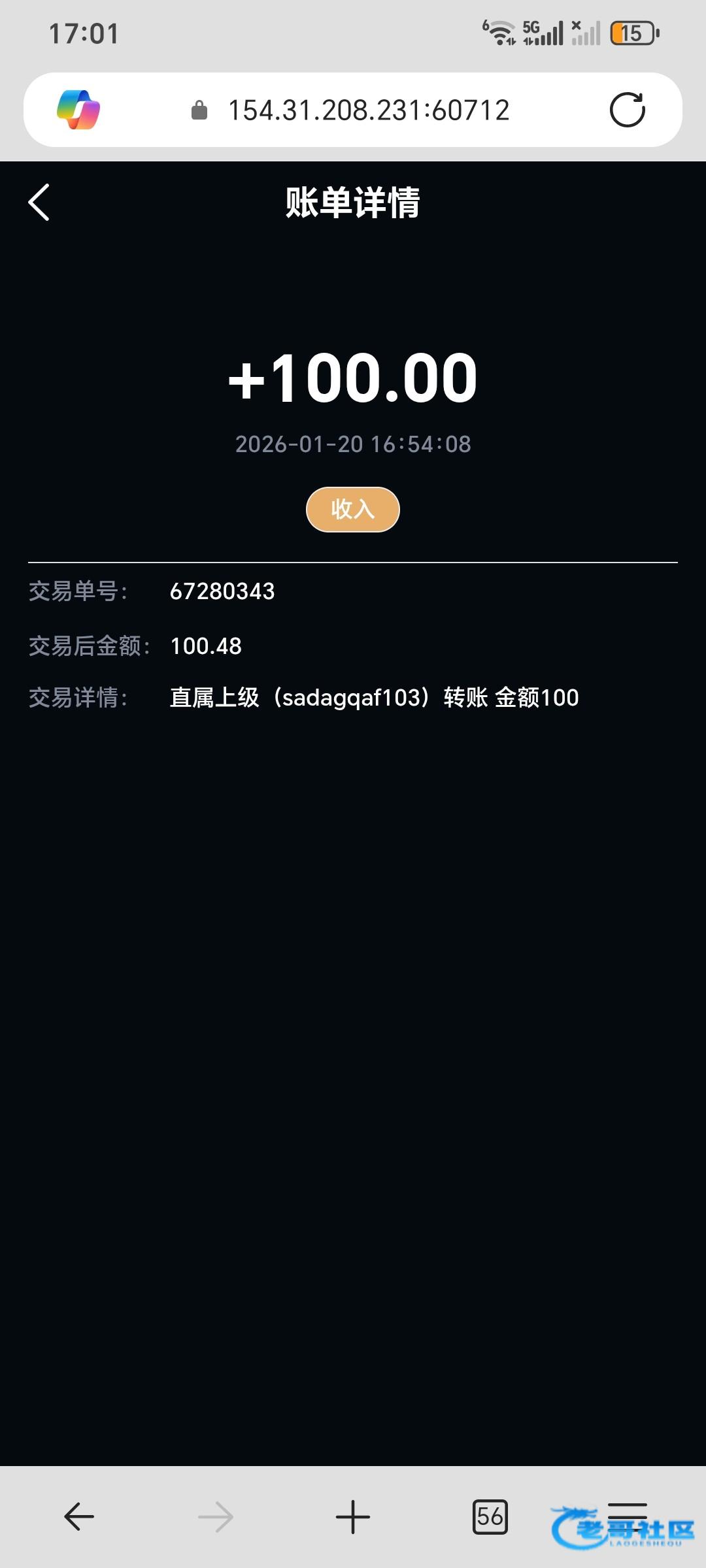This screenshot has width=706, height=1568.
Task: Reload the page with the refresh icon
Action: click(627, 110)
